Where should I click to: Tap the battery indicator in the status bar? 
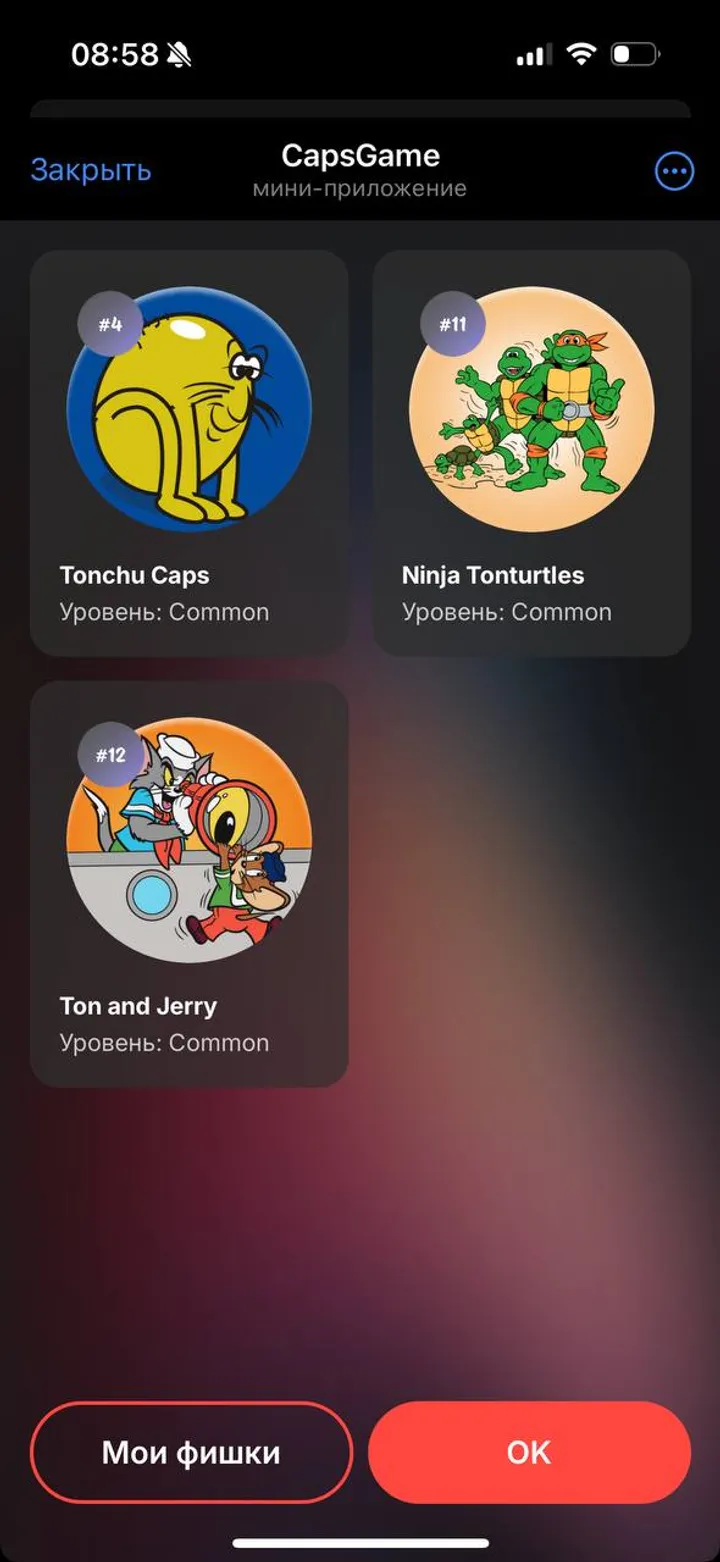(x=634, y=53)
